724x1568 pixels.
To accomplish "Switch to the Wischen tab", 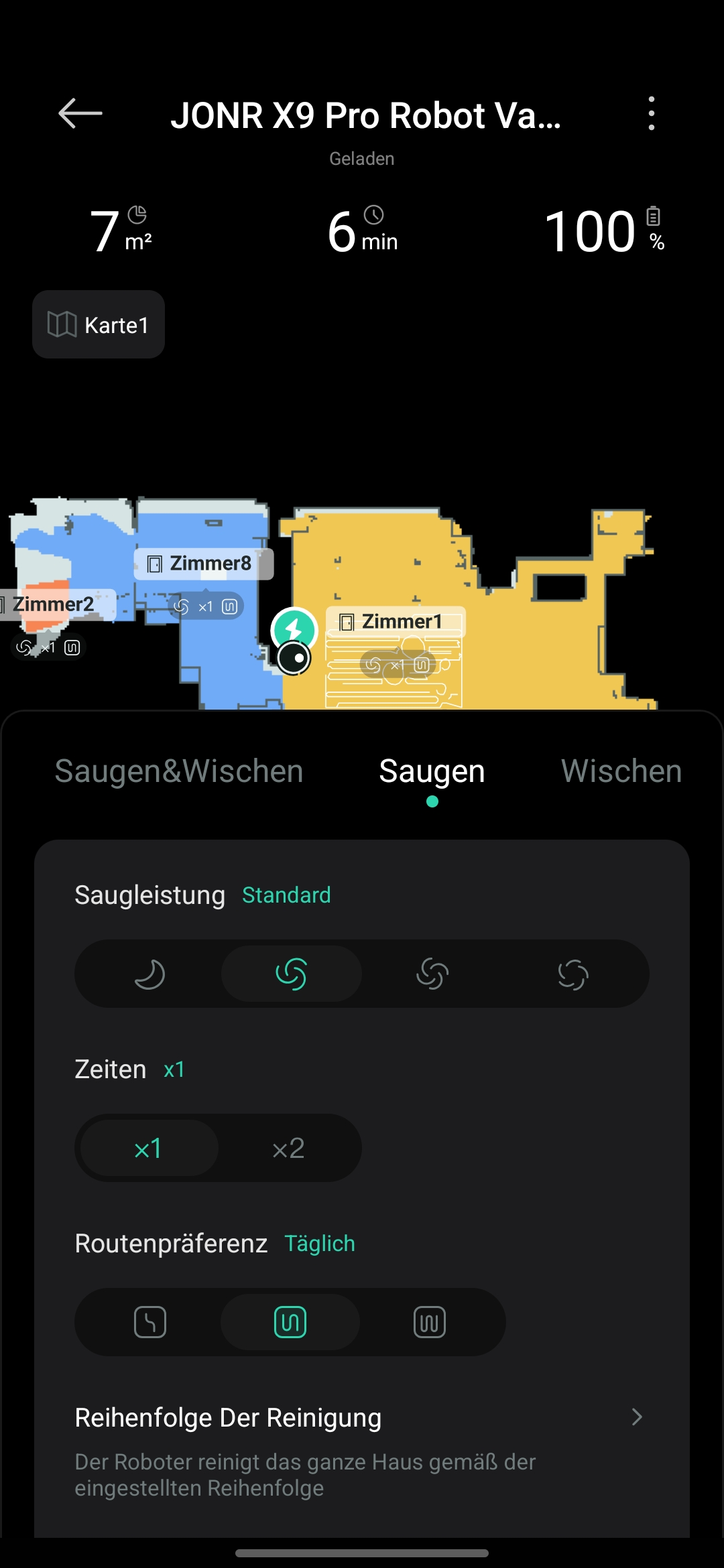I will coord(621,771).
